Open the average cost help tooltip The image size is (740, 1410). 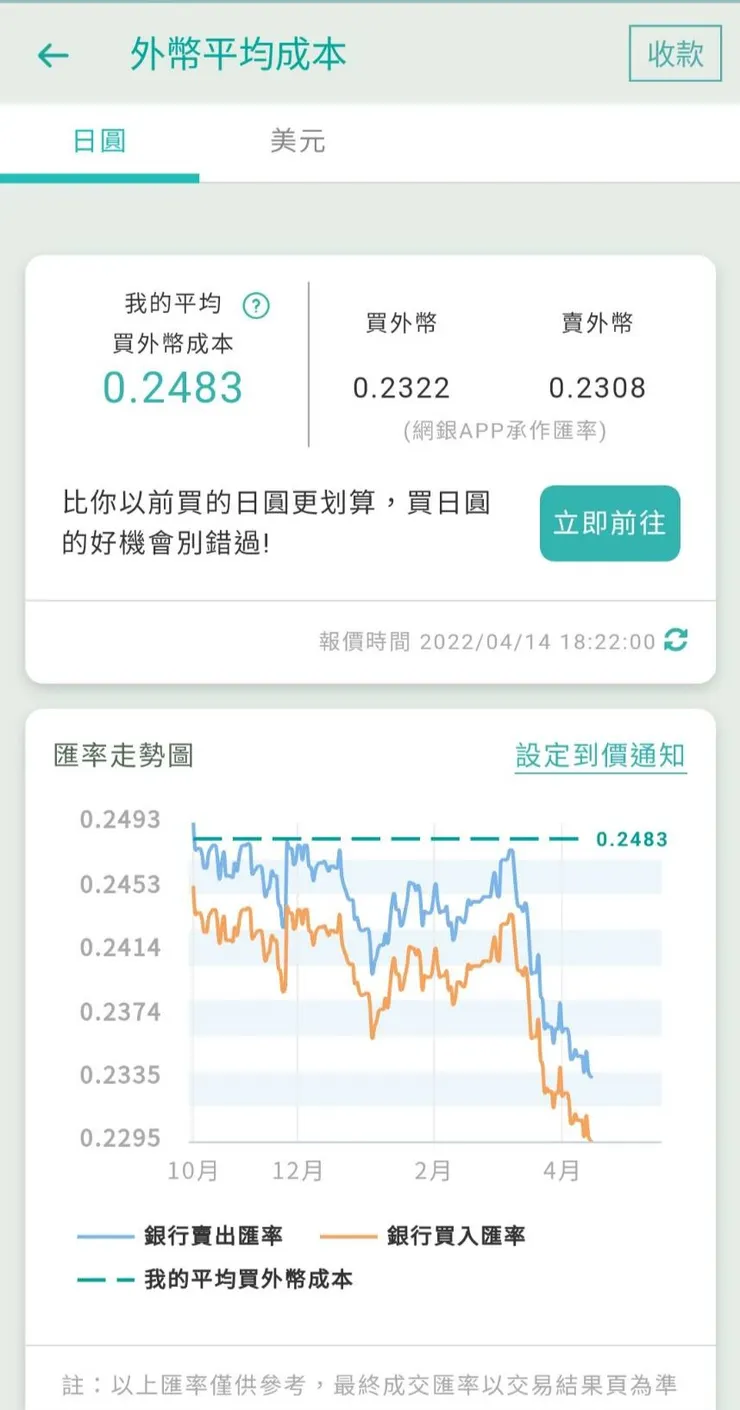(258, 303)
